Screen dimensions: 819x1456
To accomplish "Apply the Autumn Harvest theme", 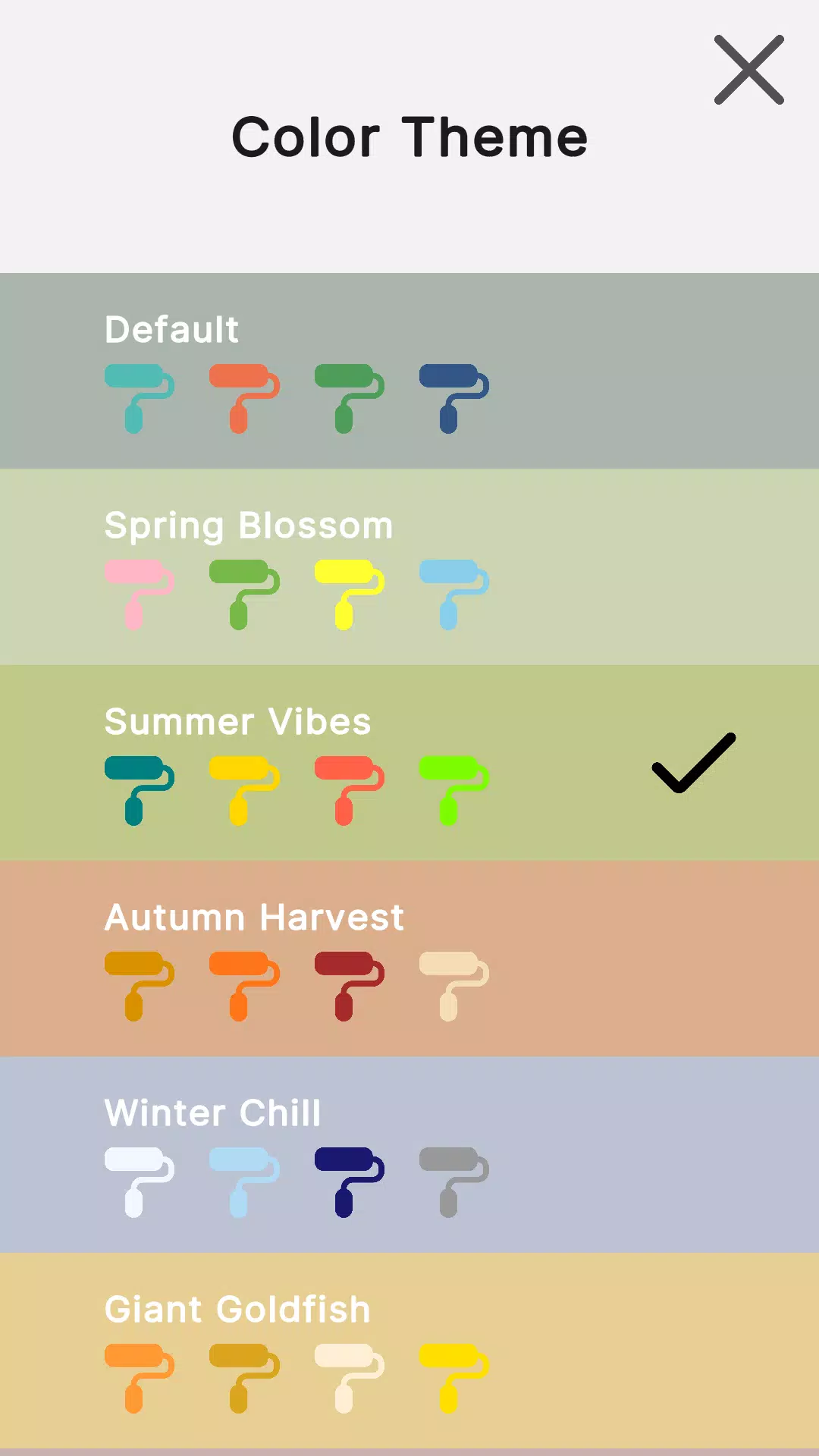I will (x=409, y=958).
